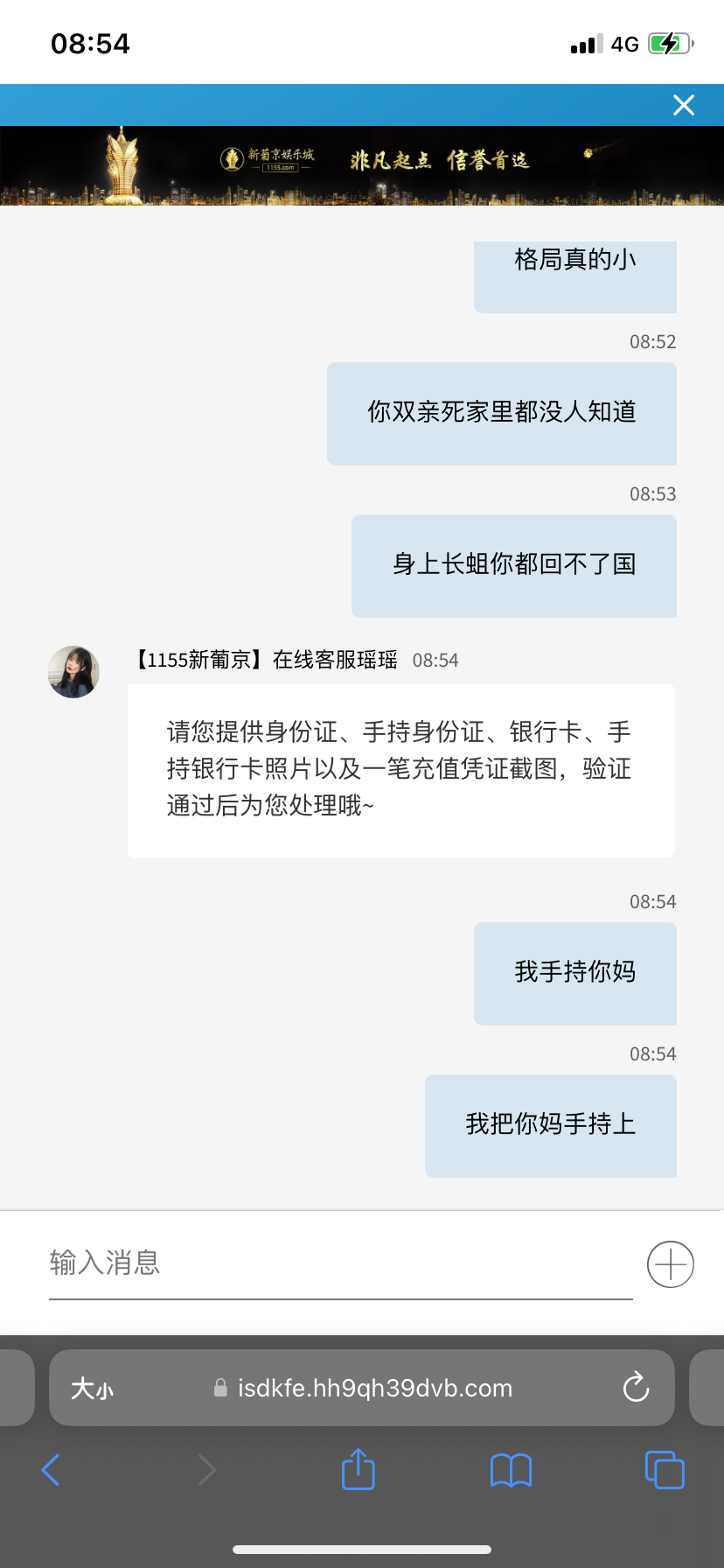The image size is (724, 1568).
Task: Open the 大小 page settings button
Action: 92,1388
